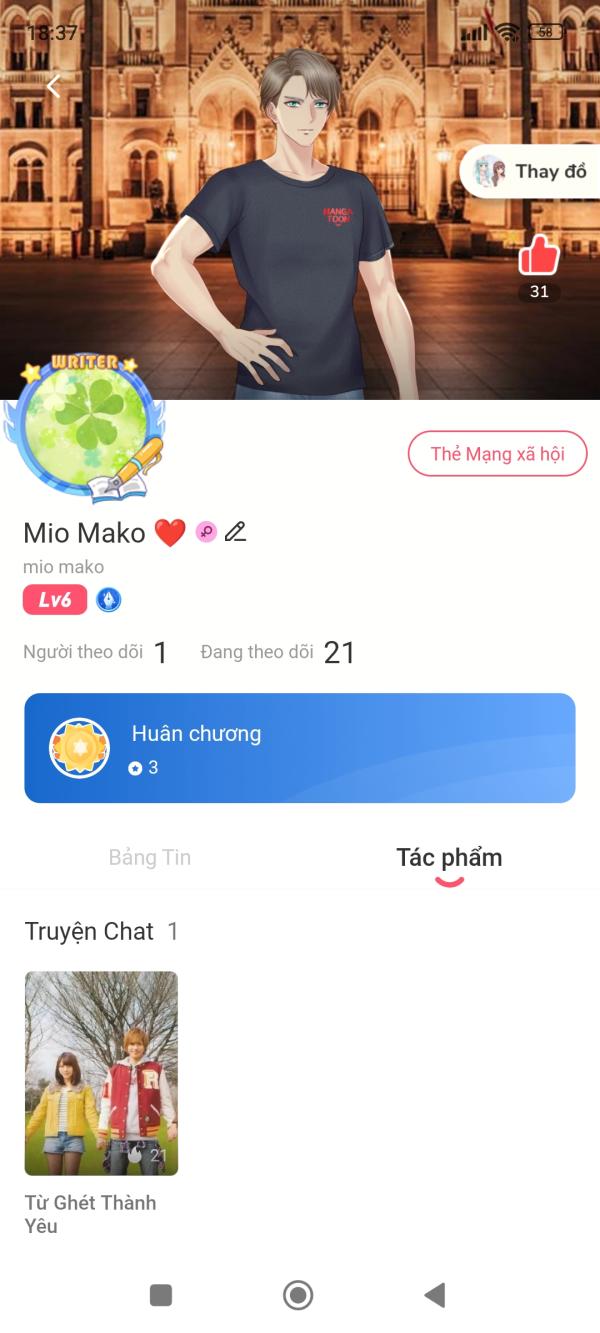Like the profile with the thumbs-up icon
The width and height of the screenshot is (600, 1333).
click(539, 257)
